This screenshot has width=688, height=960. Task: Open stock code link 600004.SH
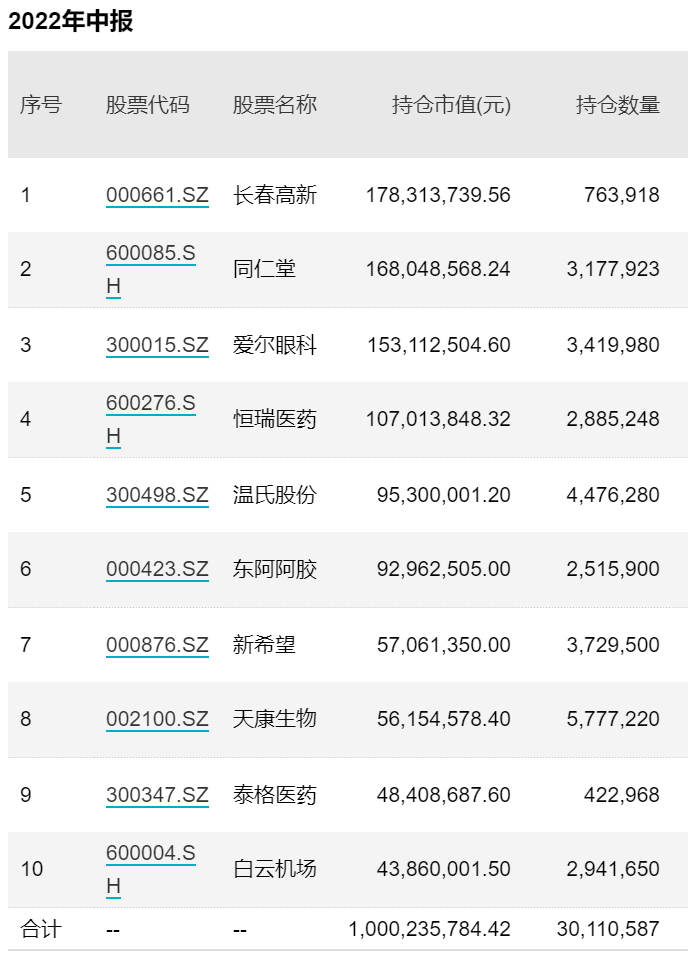(151, 855)
